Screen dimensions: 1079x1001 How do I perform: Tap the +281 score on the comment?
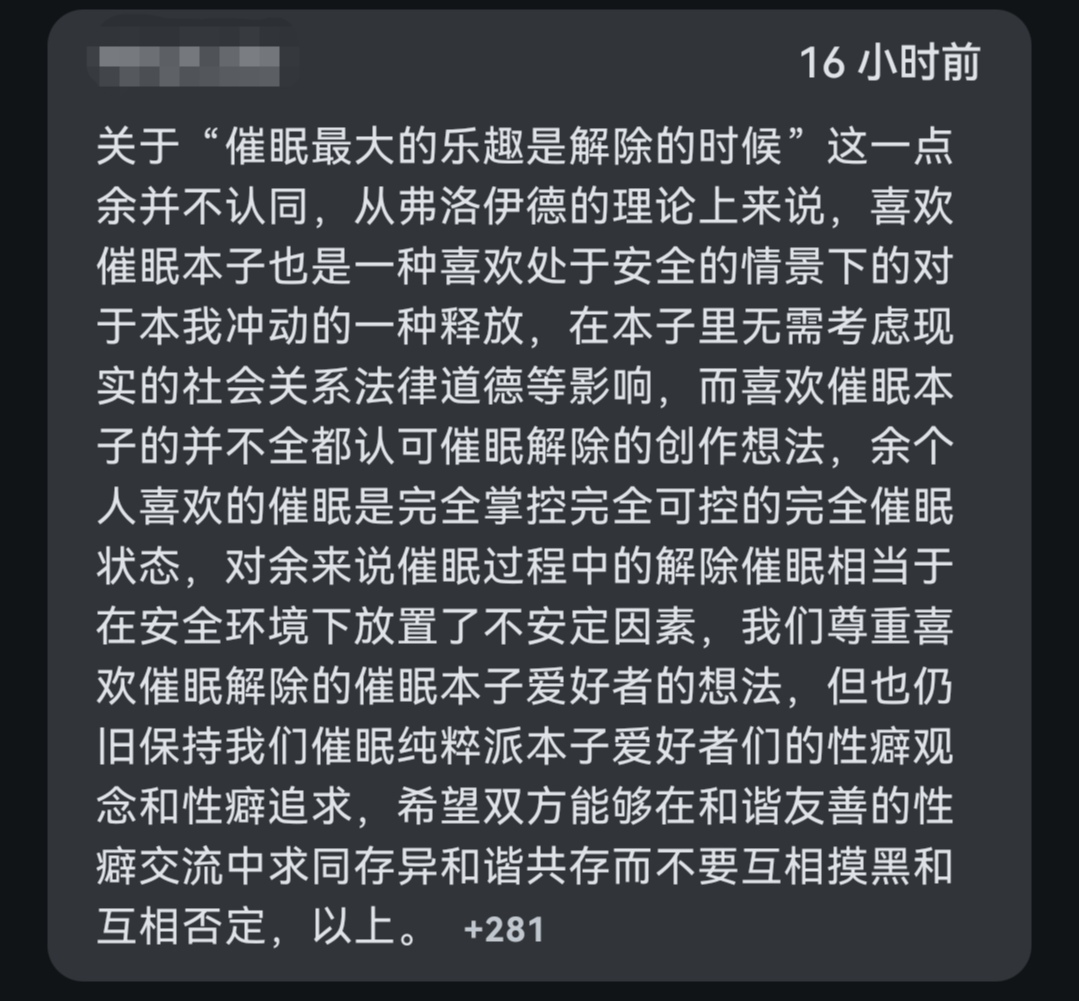[x=504, y=929]
